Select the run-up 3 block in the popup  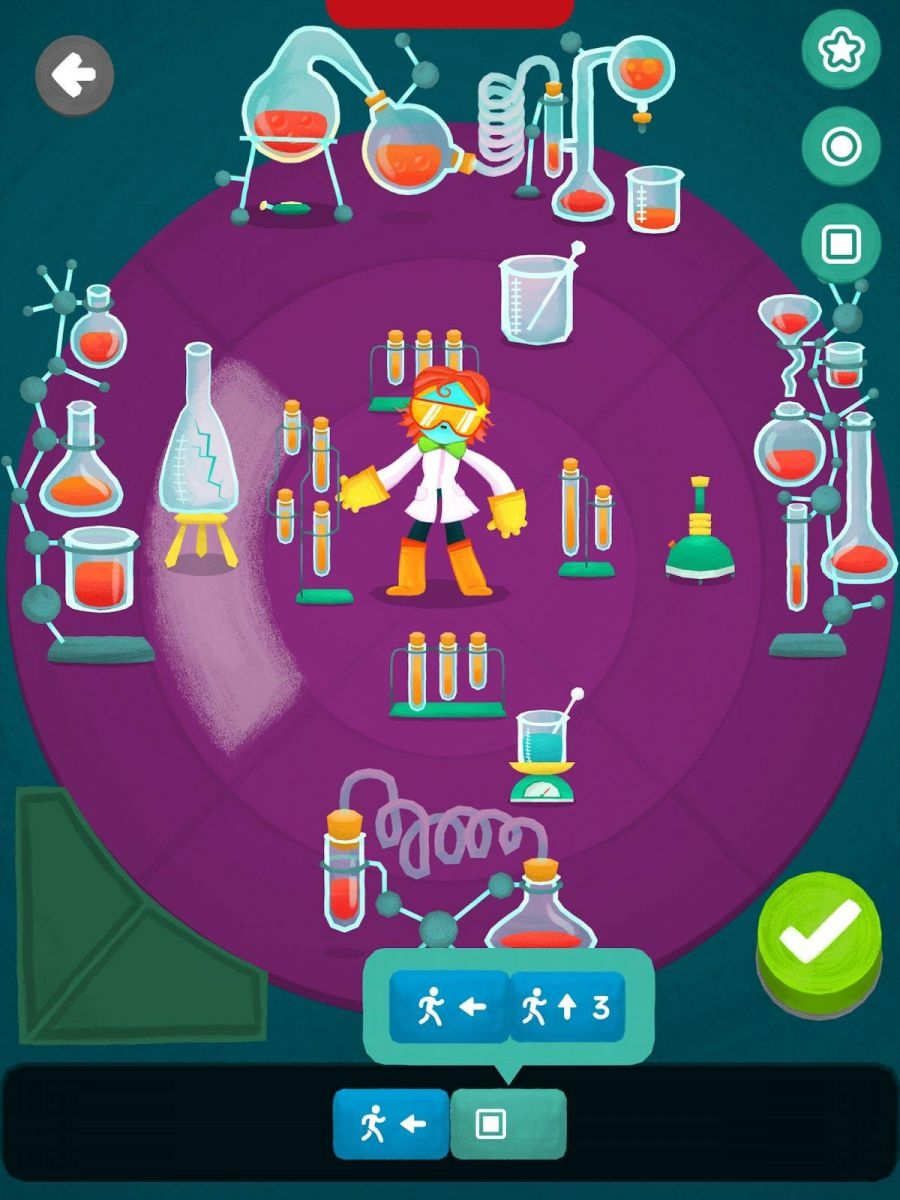pyautogui.click(x=566, y=1007)
